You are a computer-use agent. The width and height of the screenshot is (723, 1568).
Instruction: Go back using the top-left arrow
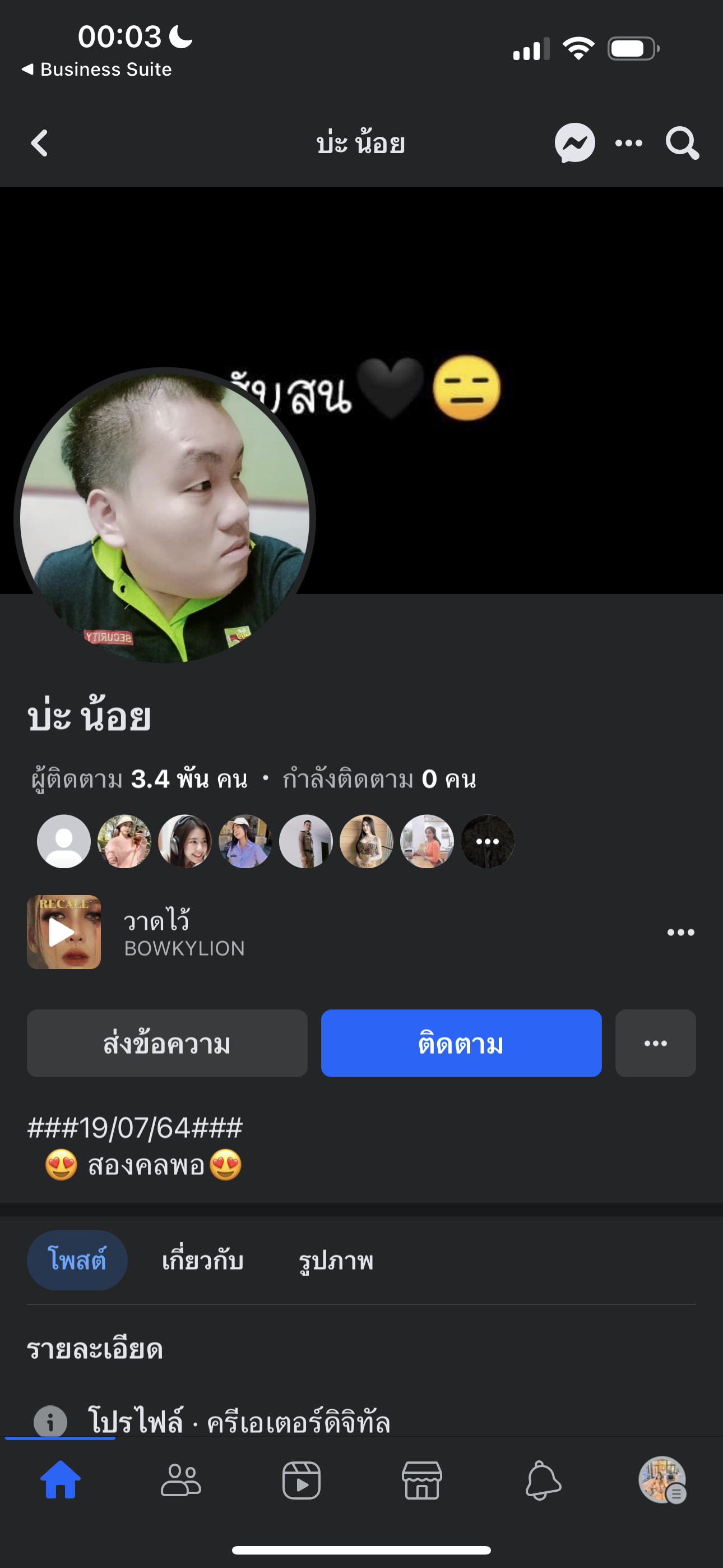(40, 144)
